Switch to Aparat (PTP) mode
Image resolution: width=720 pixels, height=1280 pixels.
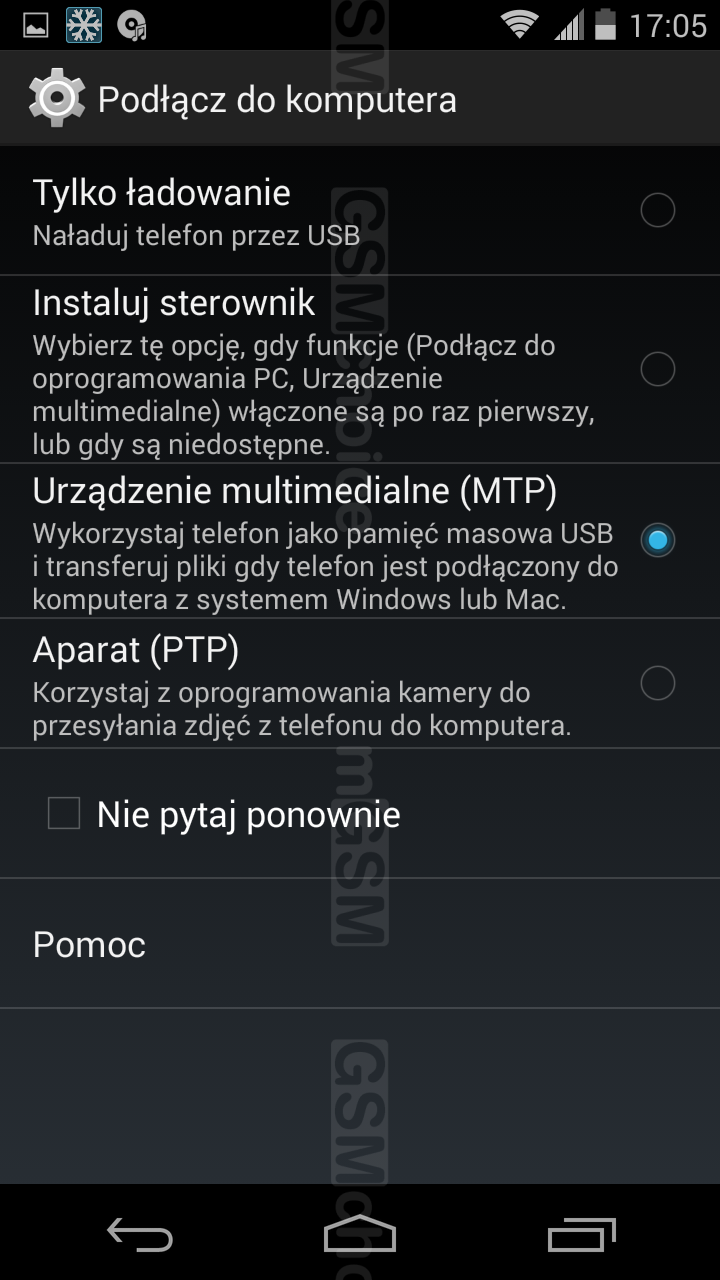tap(658, 683)
